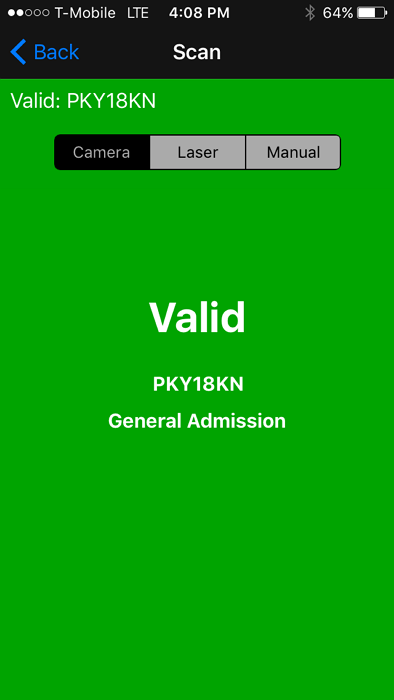Select the Camera scan mode
Image resolution: width=394 pixels, height=700 pixels.
pyautogui.click(x=102, y=152)
